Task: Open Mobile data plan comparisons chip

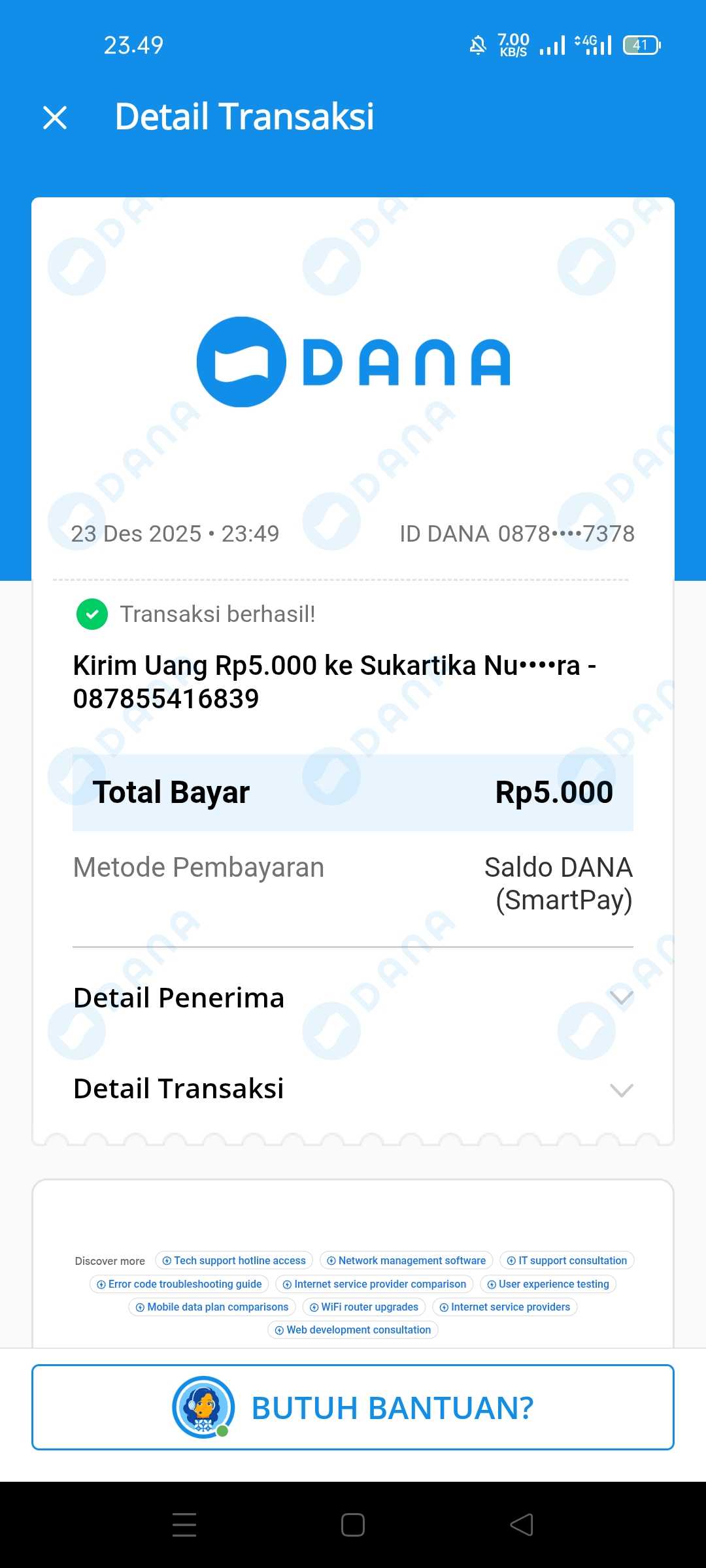Action: tap(212, 1307)
